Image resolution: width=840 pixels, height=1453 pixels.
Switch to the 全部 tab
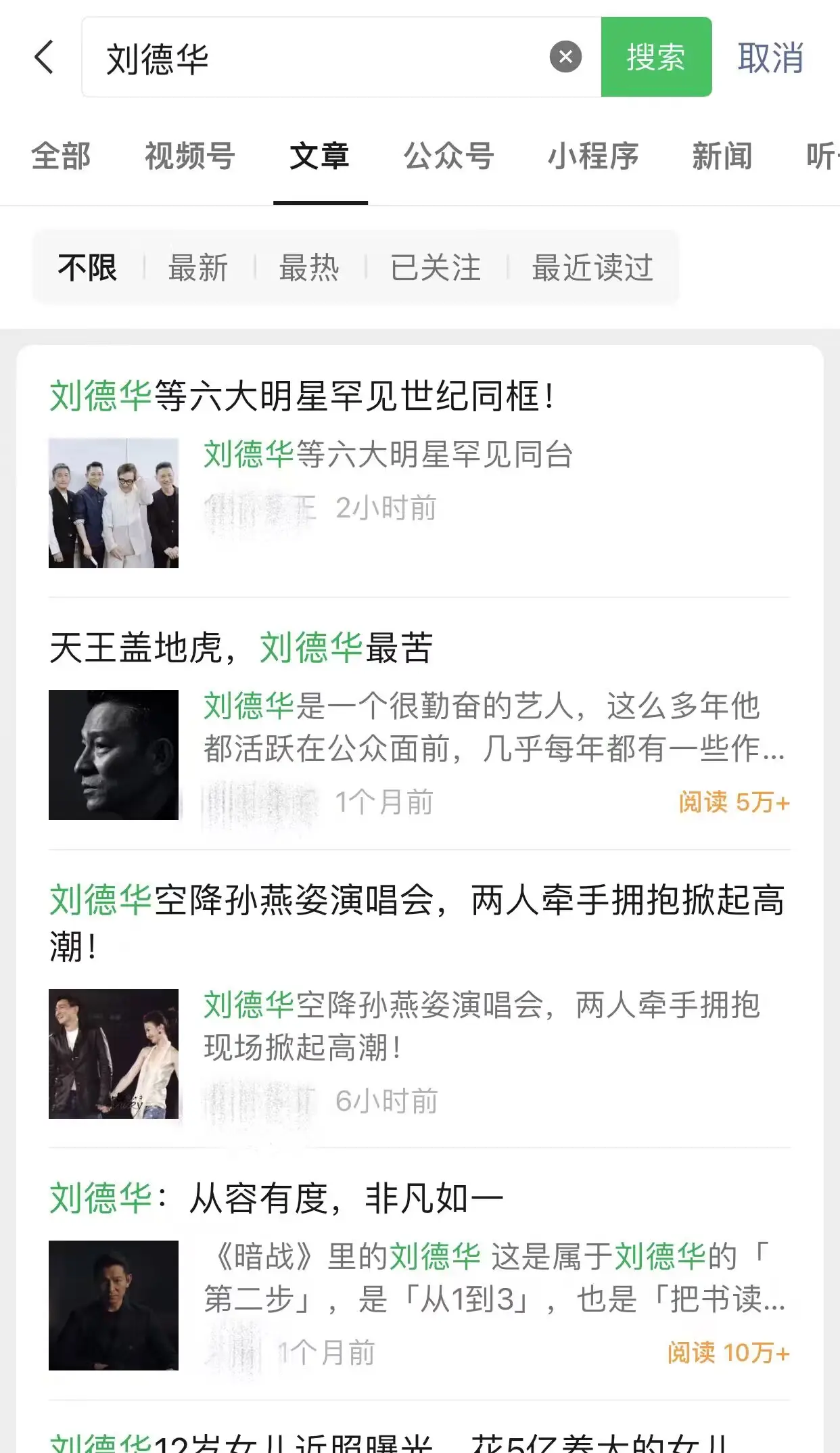click(62, 157)
